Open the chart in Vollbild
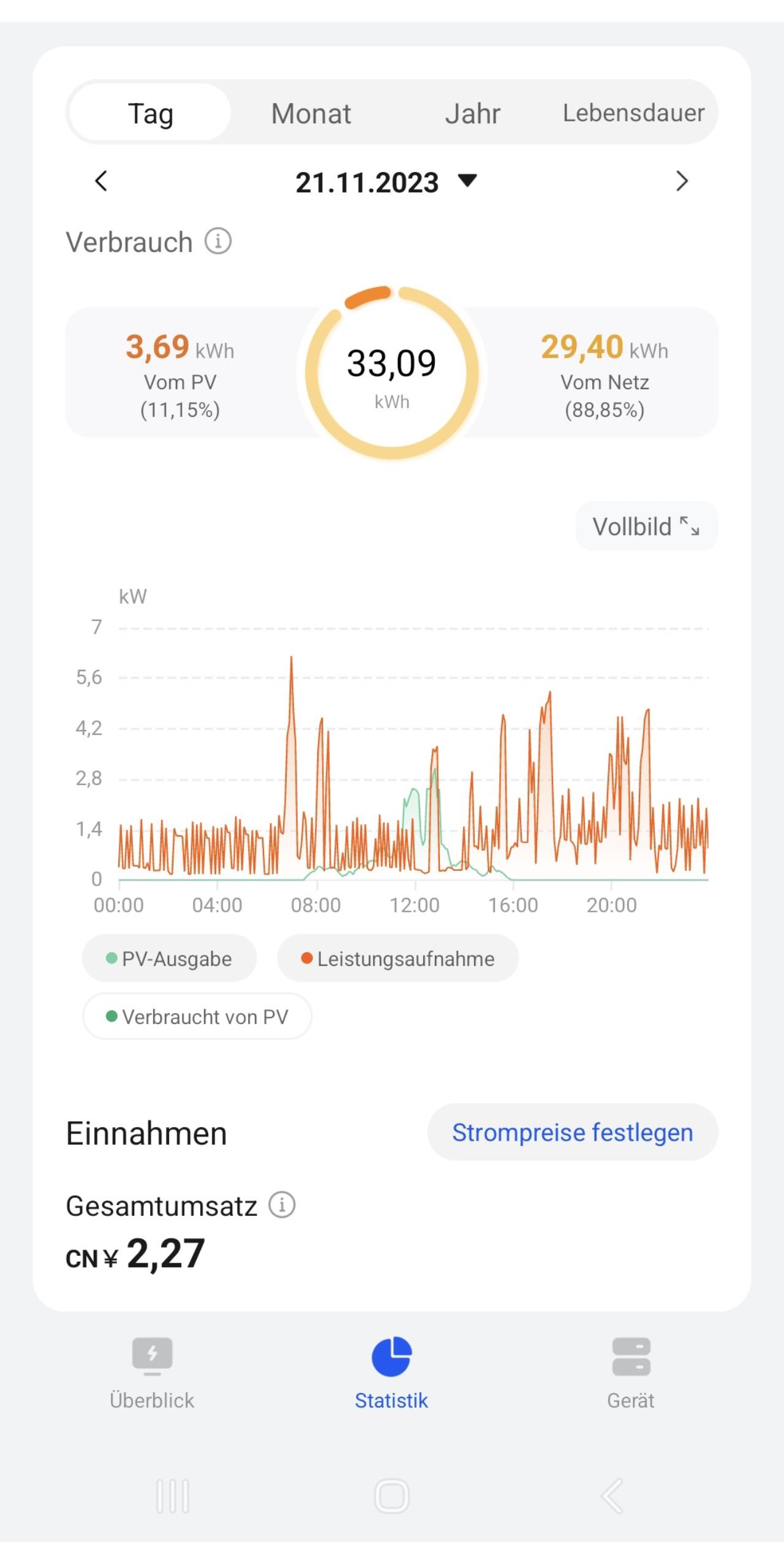784x1542 pixels. 646,526
